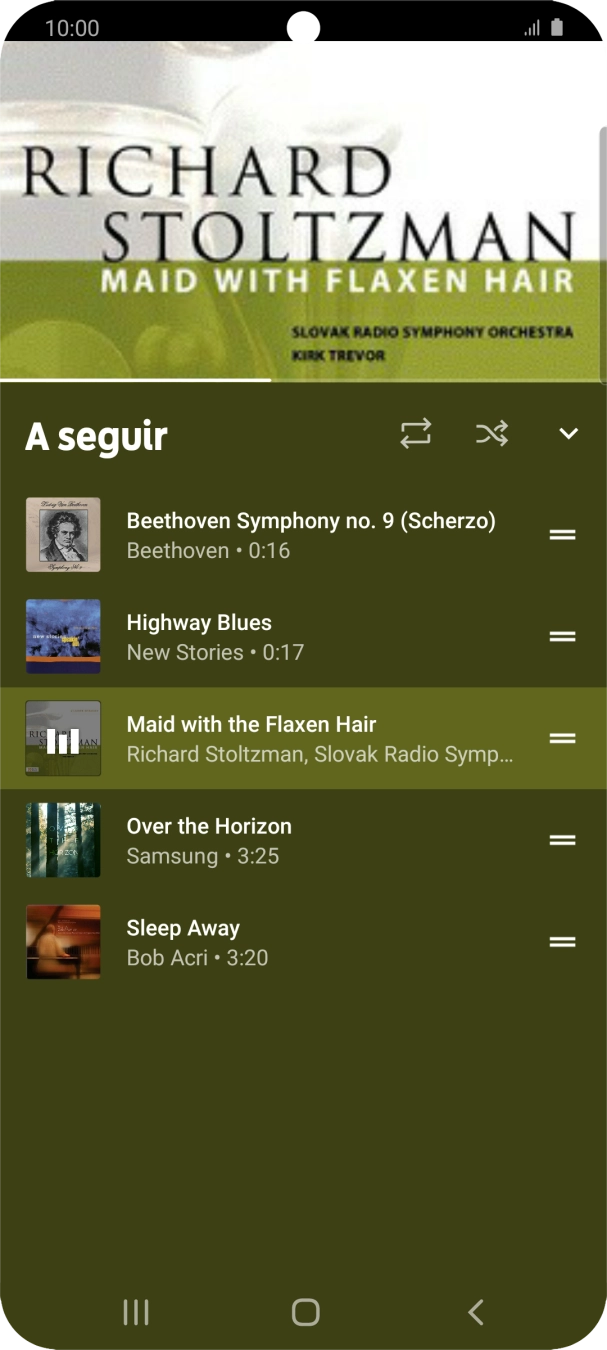This screenshot has height=1350, width=607.
Task: Toggle shuffle playback
Action: tap(491, 433)
